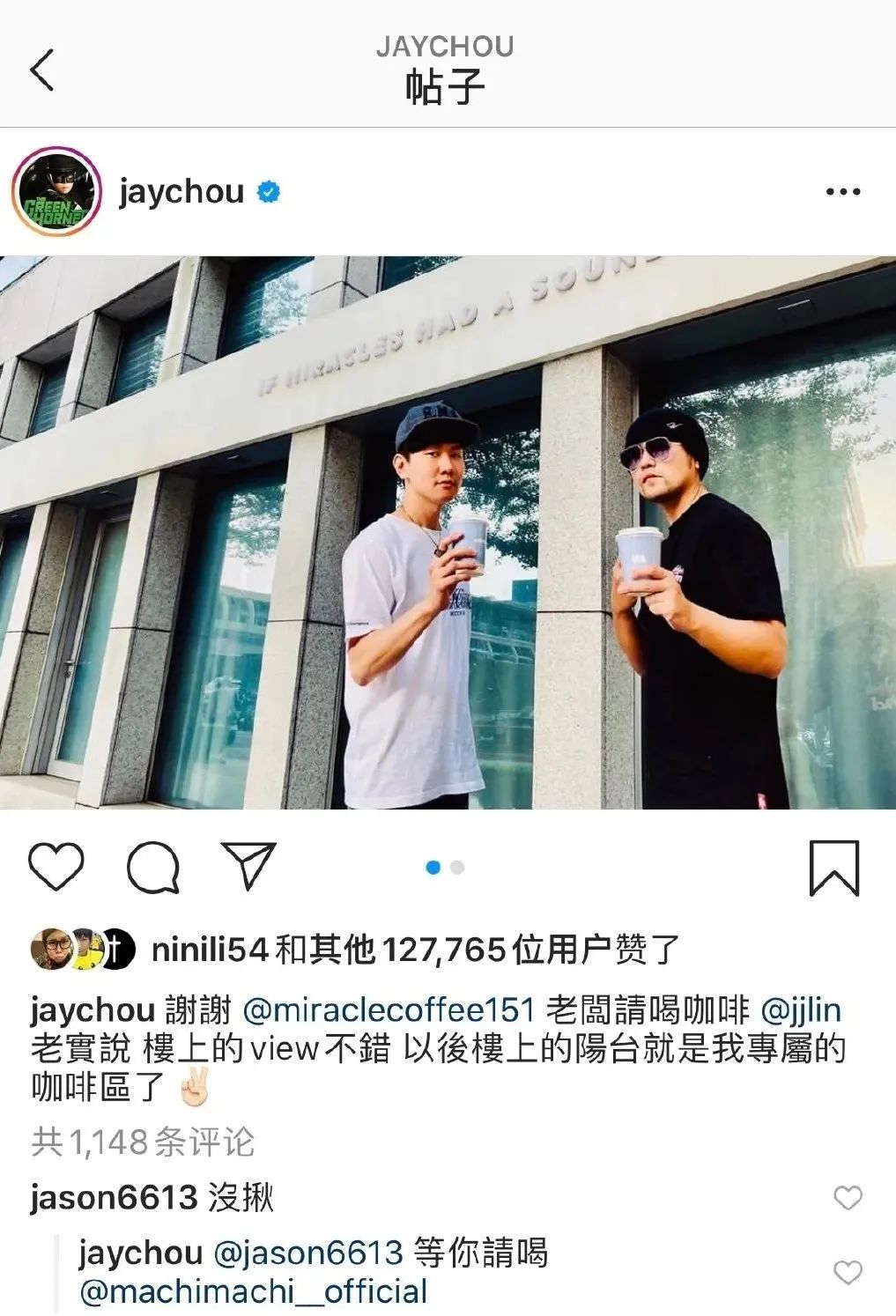Like jaychou's reply to jason6613
The width and height of the screenshot is (896, 1316).
tap(848, 1273)
